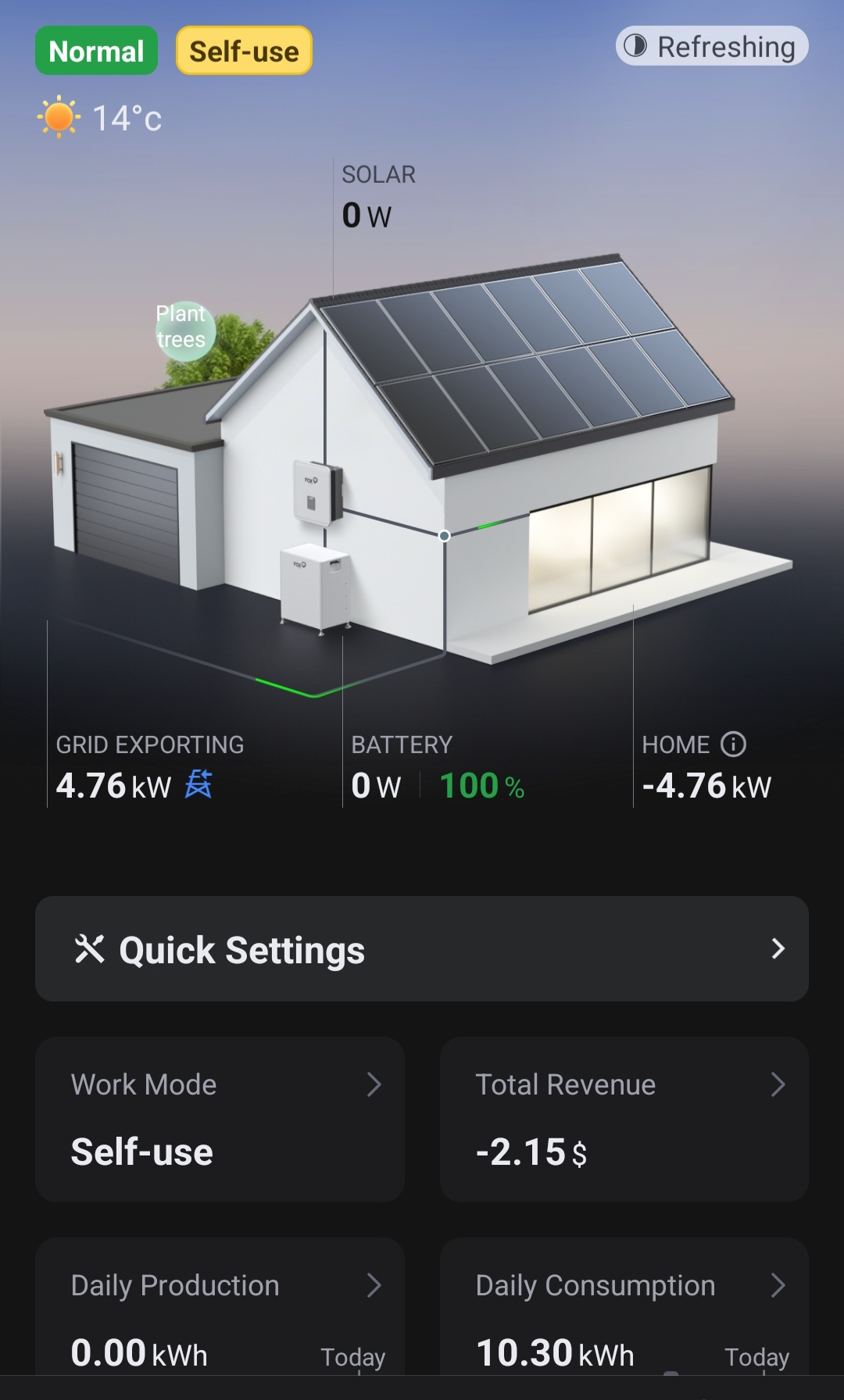Tap the Home info icon
Screen dimensions: 844x1400
tap(733, 744)
